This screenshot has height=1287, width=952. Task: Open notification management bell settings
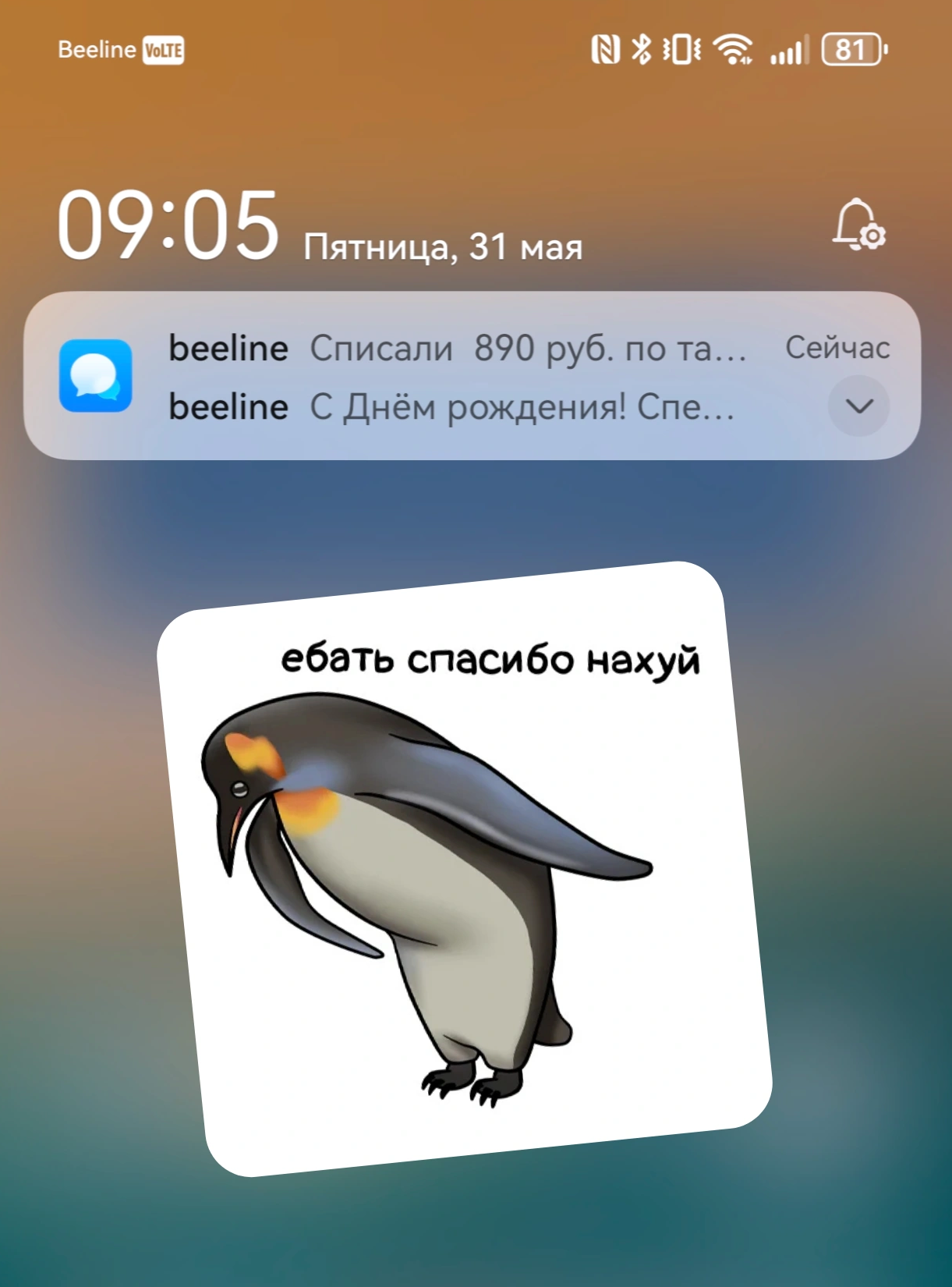858,225
